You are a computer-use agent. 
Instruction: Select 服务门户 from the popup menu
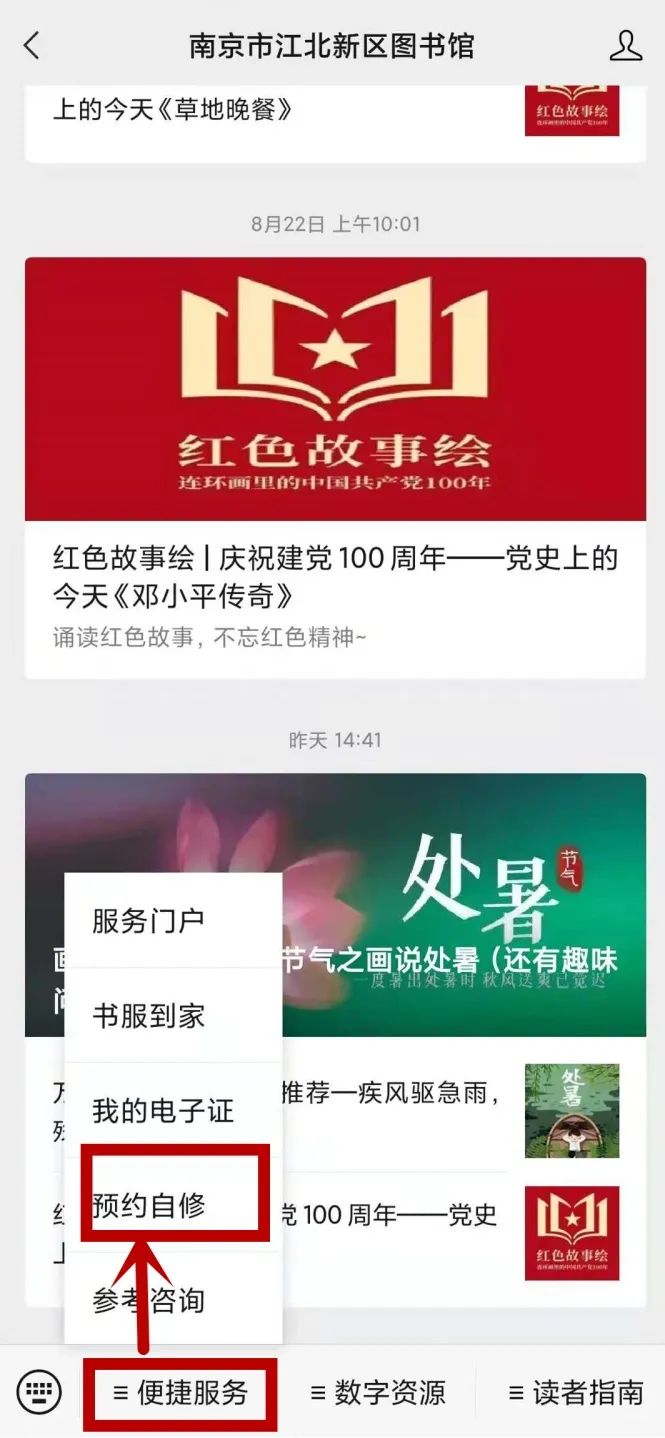click(x=148, y=921)
